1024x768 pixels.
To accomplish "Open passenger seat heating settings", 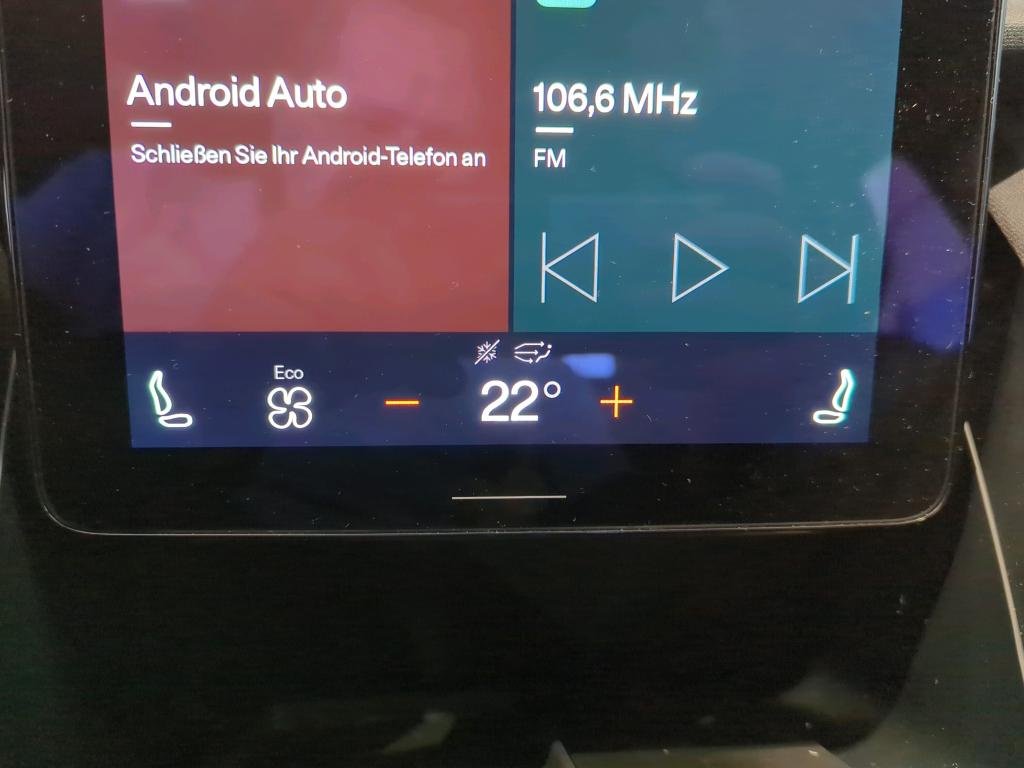I will pyautogui.click(x=835, y=398).
